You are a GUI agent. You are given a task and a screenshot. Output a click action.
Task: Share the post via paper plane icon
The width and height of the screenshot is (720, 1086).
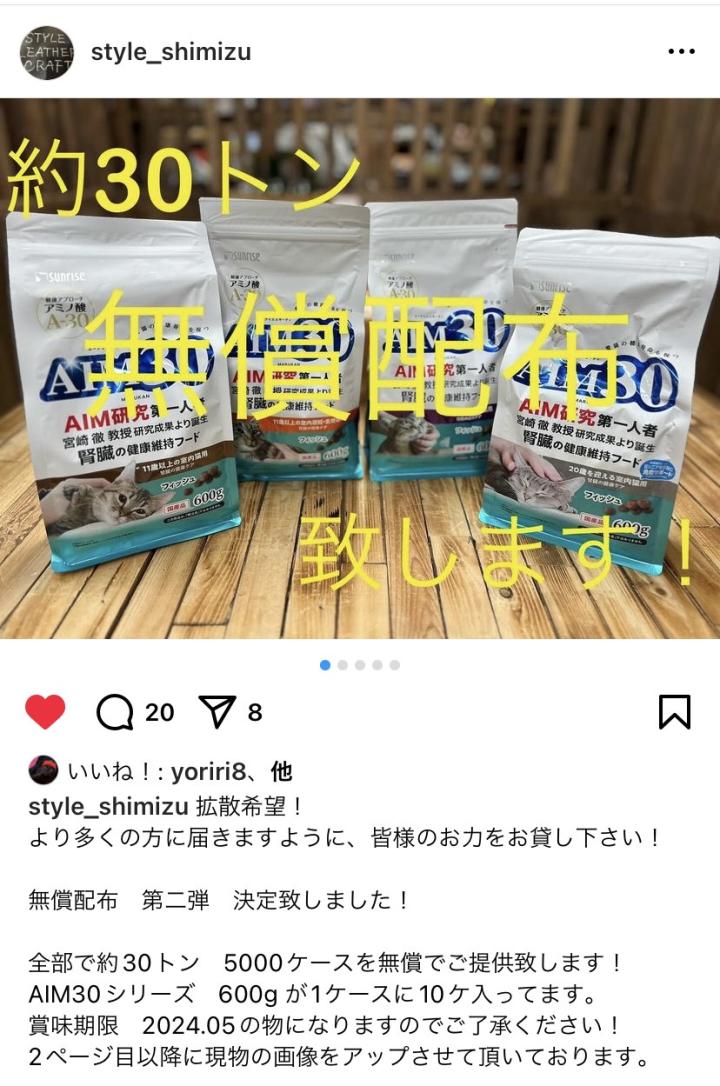point(217,712)
